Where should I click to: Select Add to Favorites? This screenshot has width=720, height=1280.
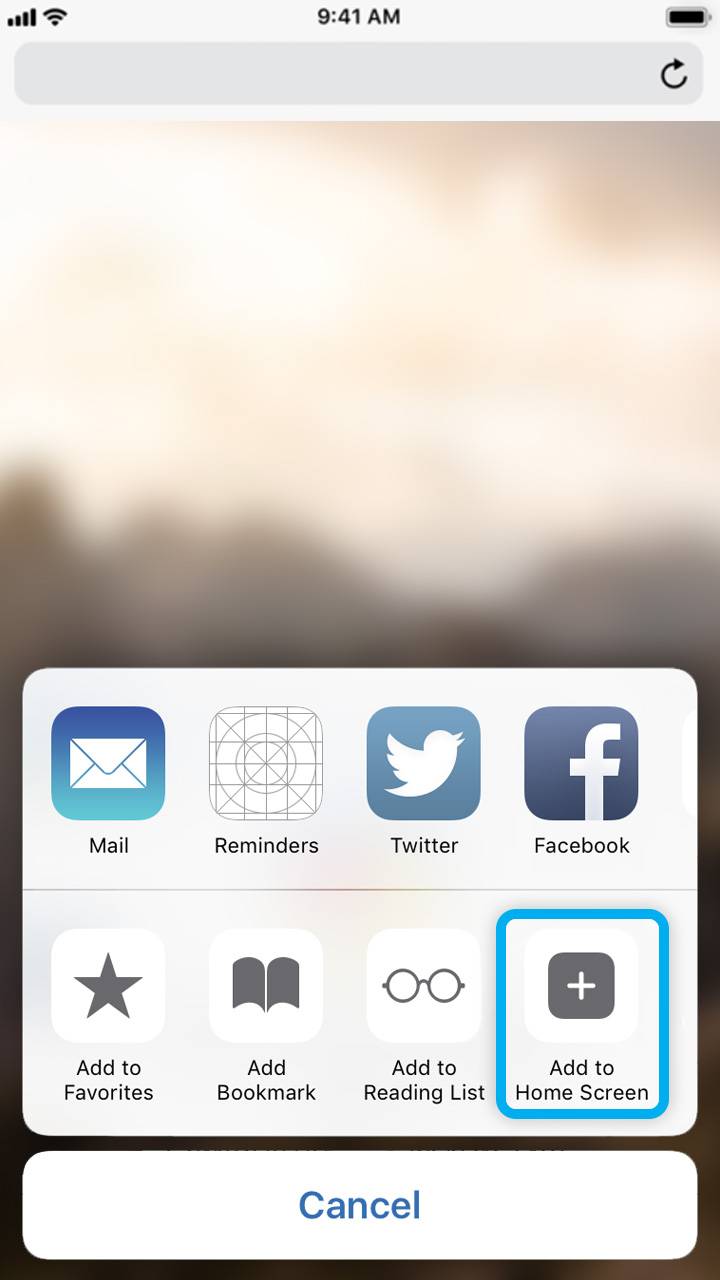pos(108,986)
